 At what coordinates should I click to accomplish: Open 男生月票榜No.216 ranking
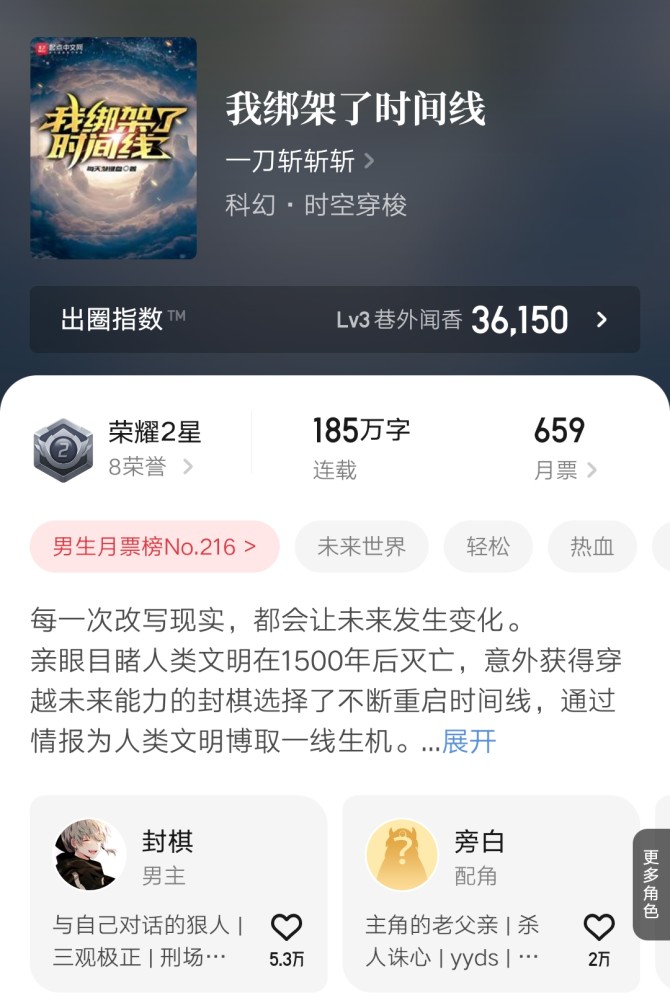tap(154, 547)
